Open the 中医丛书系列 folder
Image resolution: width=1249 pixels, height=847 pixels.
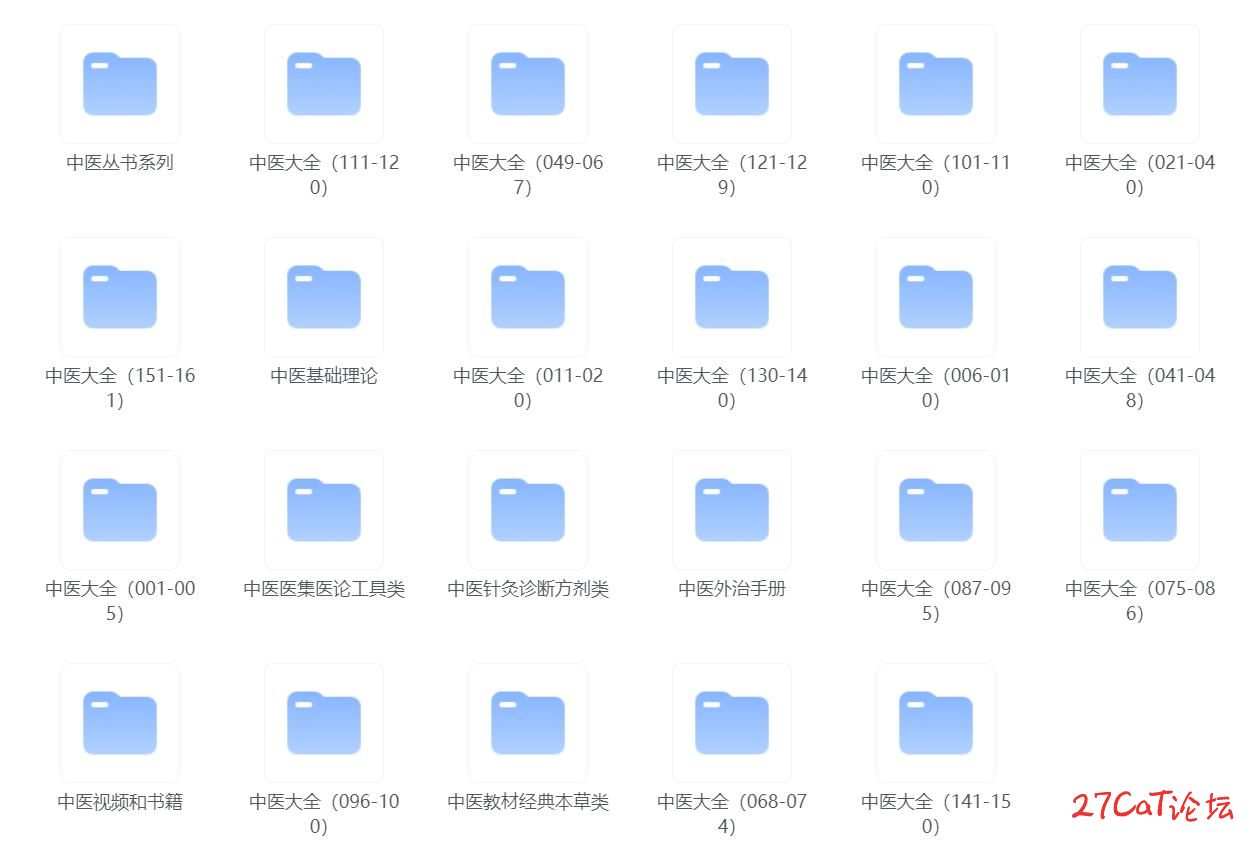tap(120, 85)
